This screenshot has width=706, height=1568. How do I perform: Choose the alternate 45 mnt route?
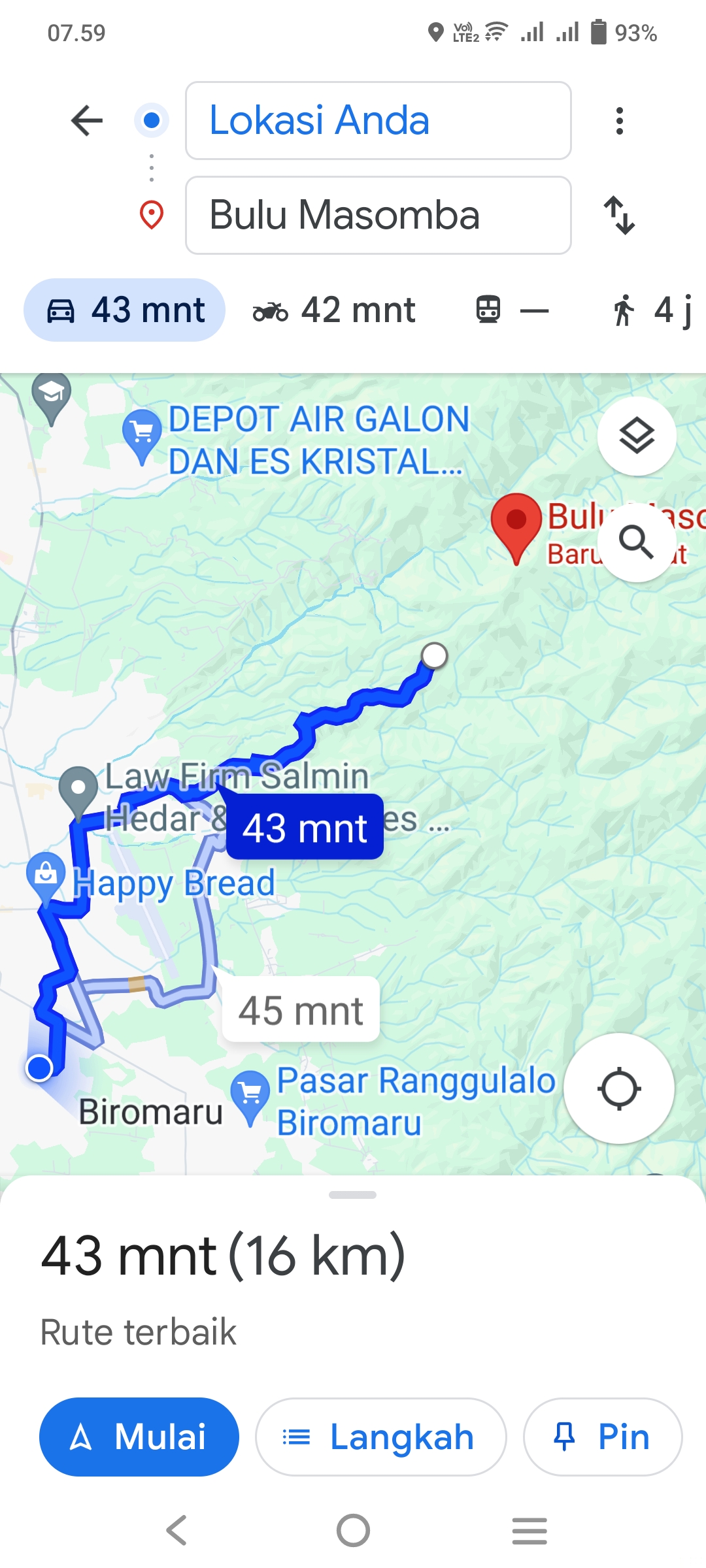click(301, 1010)
